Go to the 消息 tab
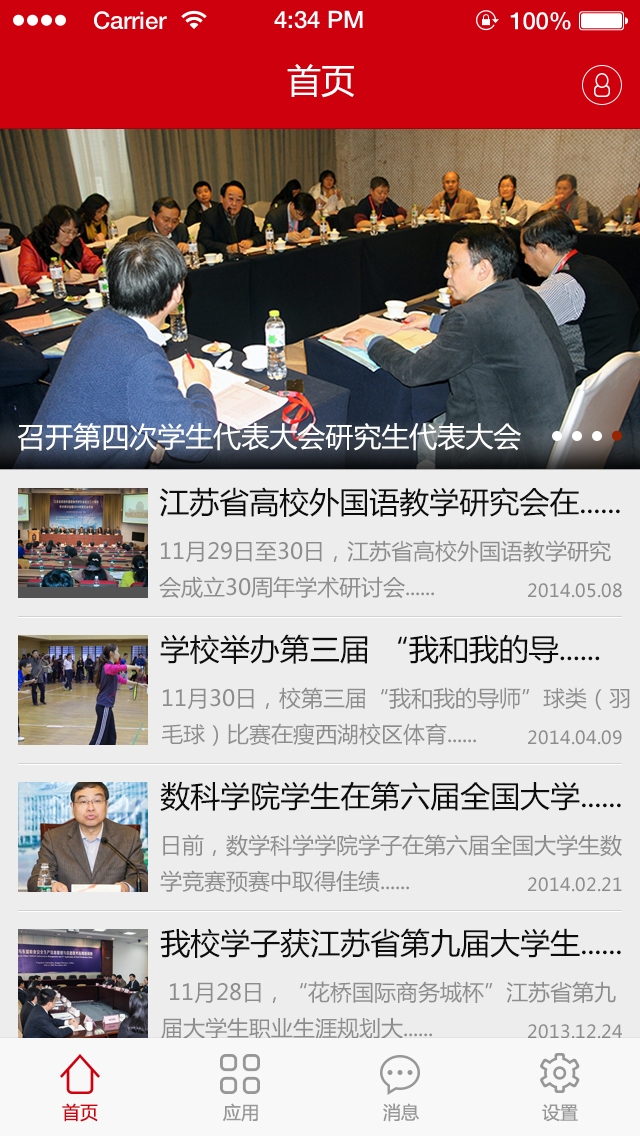This screenshot has width=640, height=1136. (x=400, y=1087)
